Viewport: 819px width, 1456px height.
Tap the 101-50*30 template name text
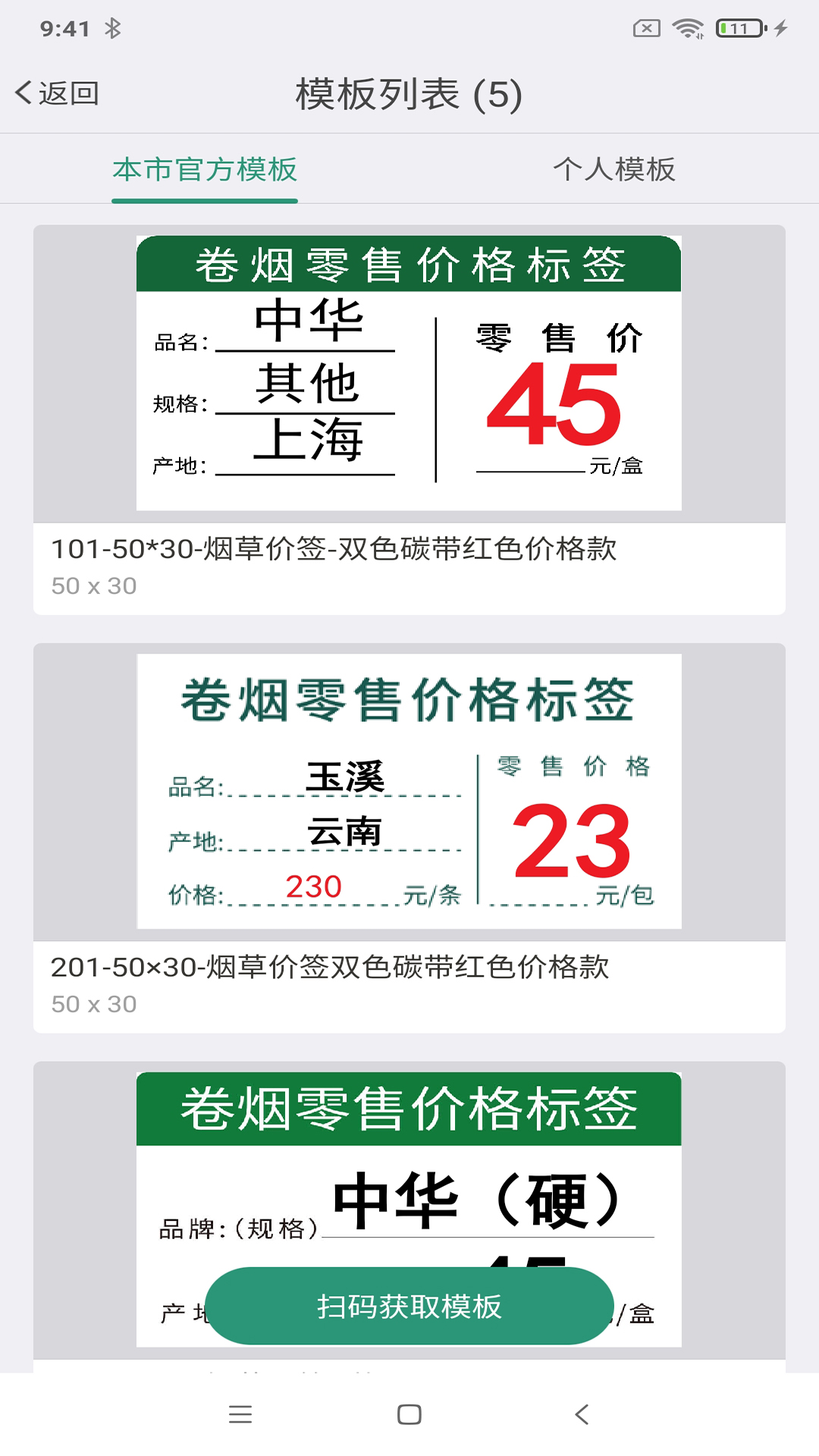pyautogui.click(x=334, y=548)
